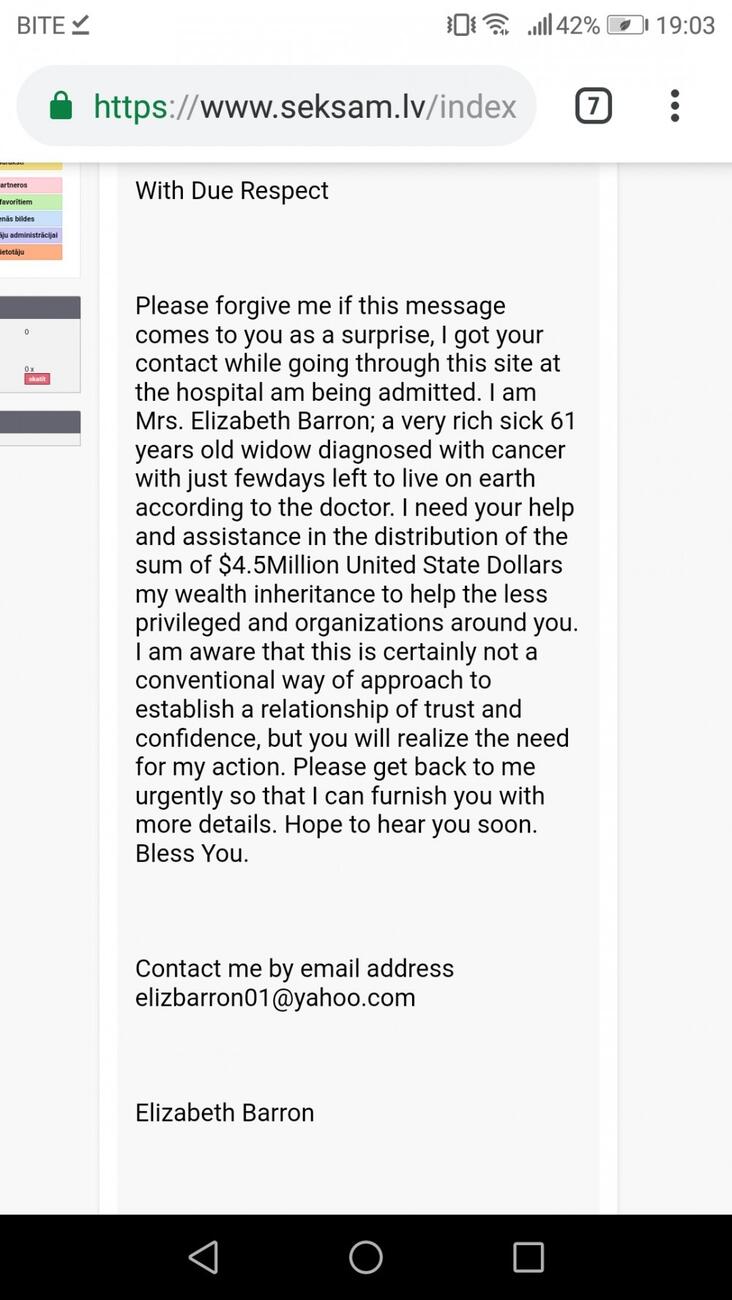Viewport: 732px width, 1300px height.
Task: Choose the purple "administrācijai" sidebar button
Action: (30, 235)
